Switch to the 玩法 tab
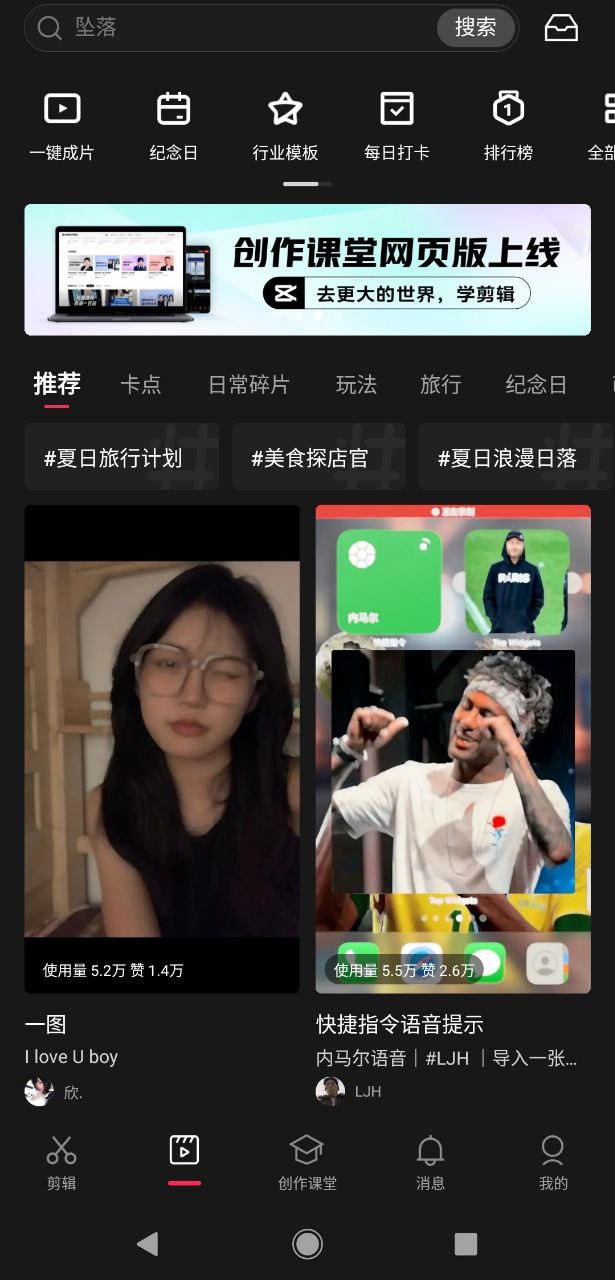The height and width of the screenshot is (1280, 615). [x=356, y=384]
